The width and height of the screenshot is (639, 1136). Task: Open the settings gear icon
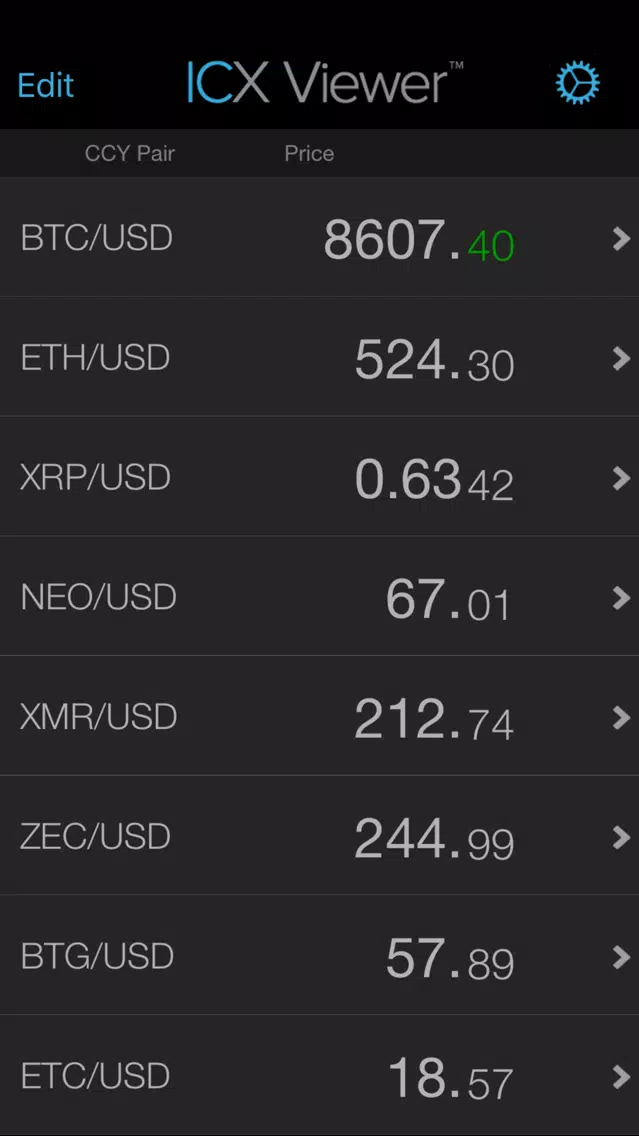tap(577, 83)
